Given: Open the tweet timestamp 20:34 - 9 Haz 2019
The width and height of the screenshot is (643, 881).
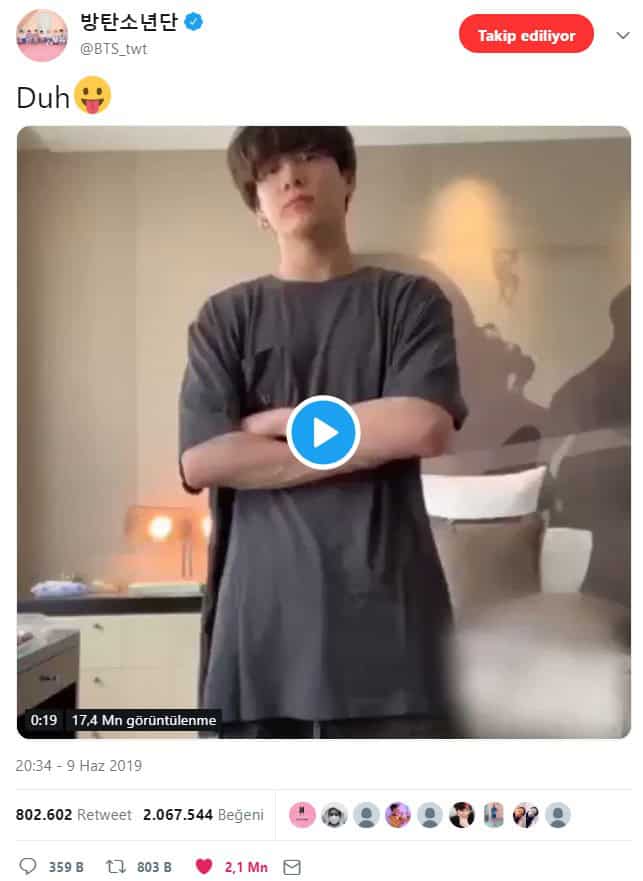Looking at the screenshot, I should pyautogui.click(x=78, y=766).
